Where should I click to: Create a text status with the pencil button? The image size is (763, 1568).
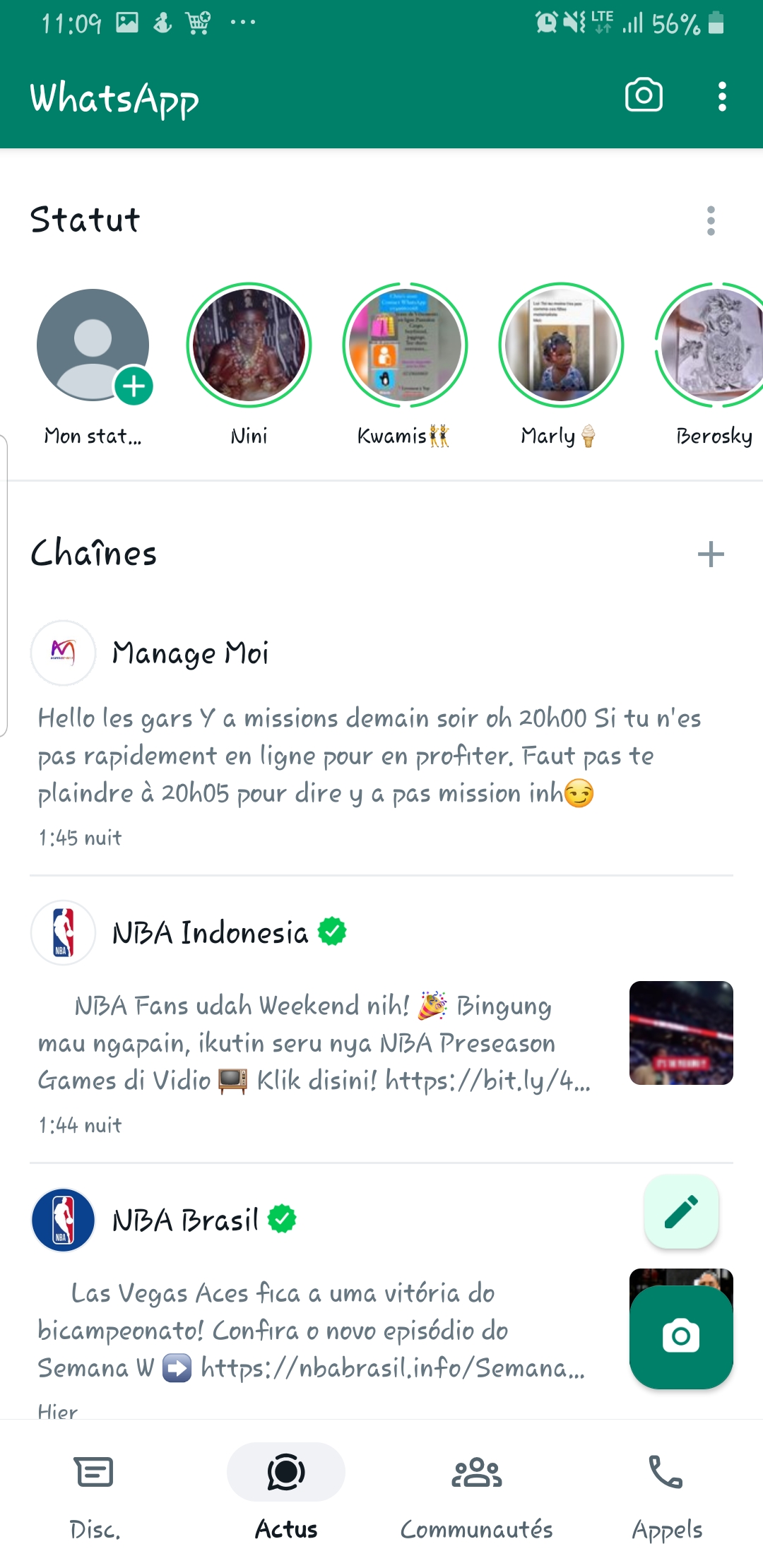[681, 1212]
